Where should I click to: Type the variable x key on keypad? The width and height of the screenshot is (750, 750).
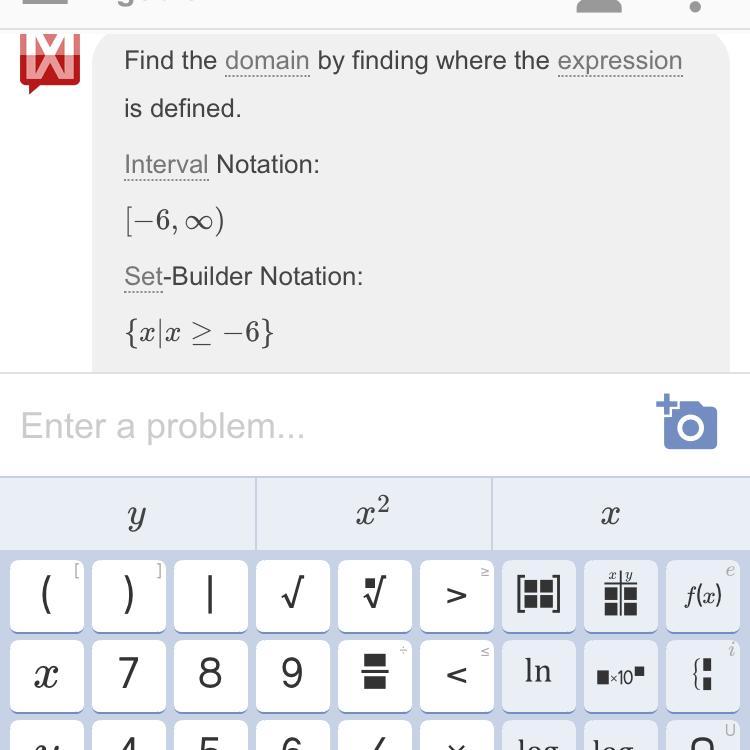point(47,675)
